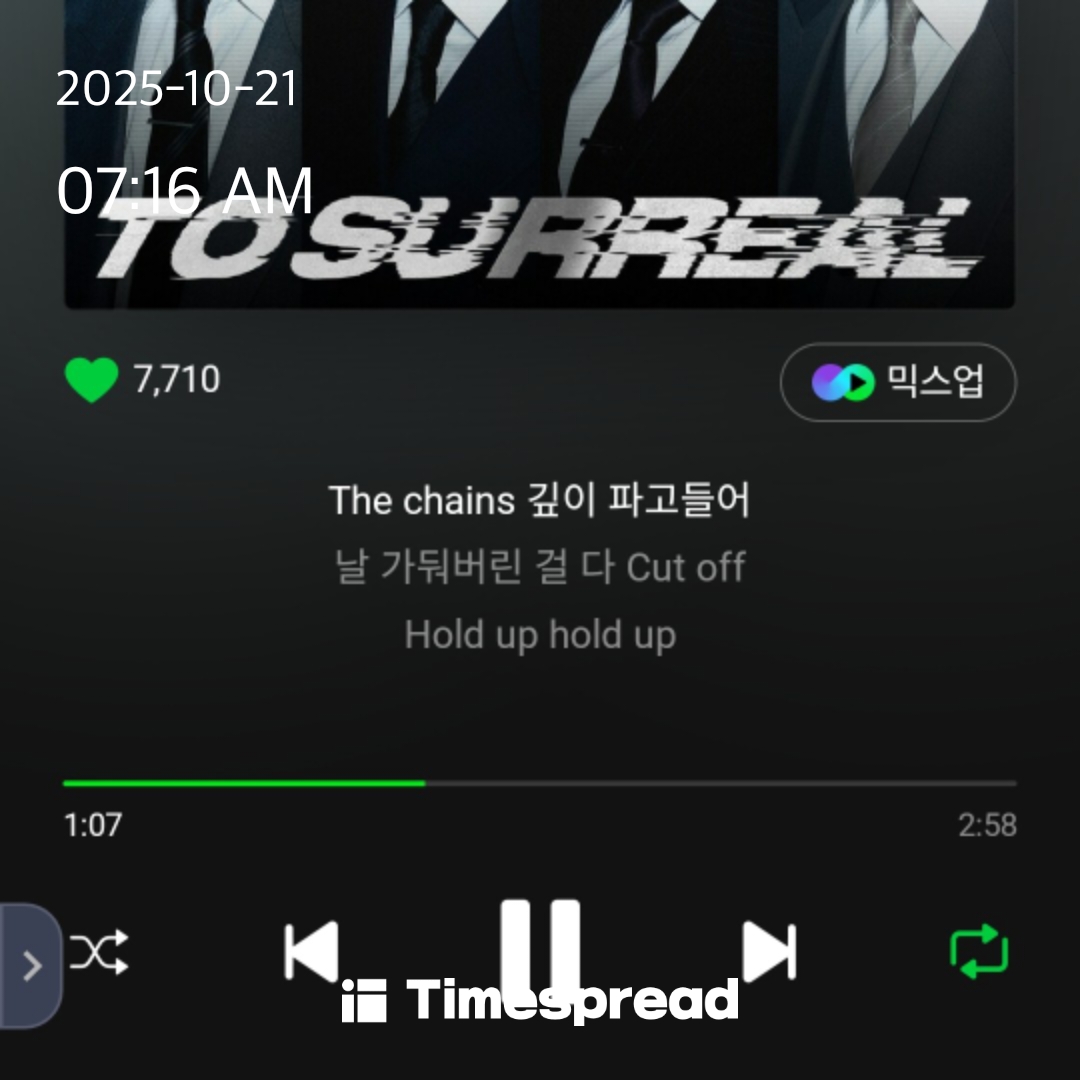Viewport: 1080px width, 1080px height.
Task: Toggle shuffle playback
Action: (98, 952)
